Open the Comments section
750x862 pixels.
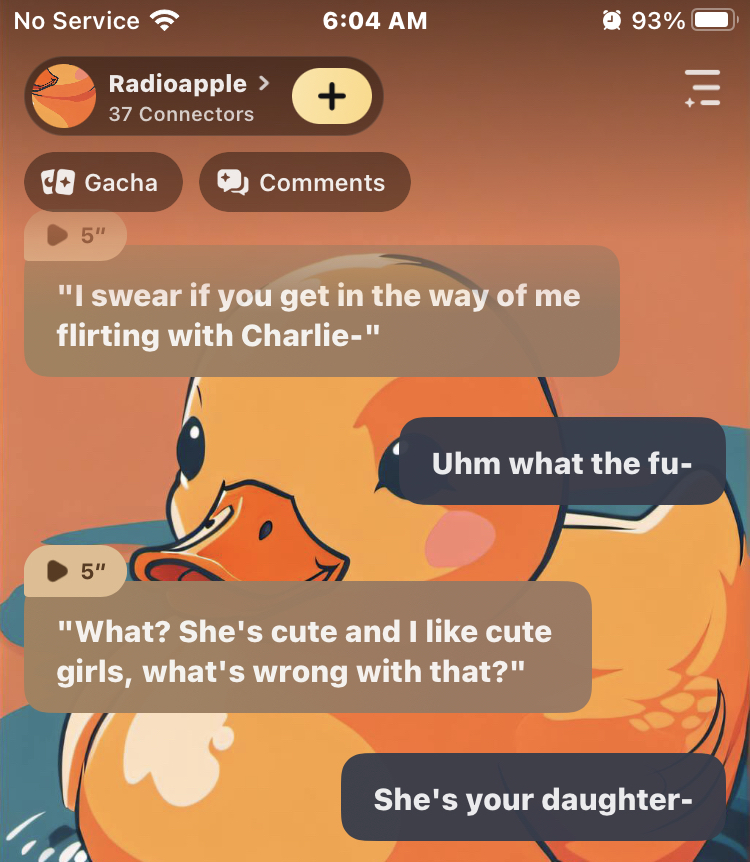tap(304, 183)
